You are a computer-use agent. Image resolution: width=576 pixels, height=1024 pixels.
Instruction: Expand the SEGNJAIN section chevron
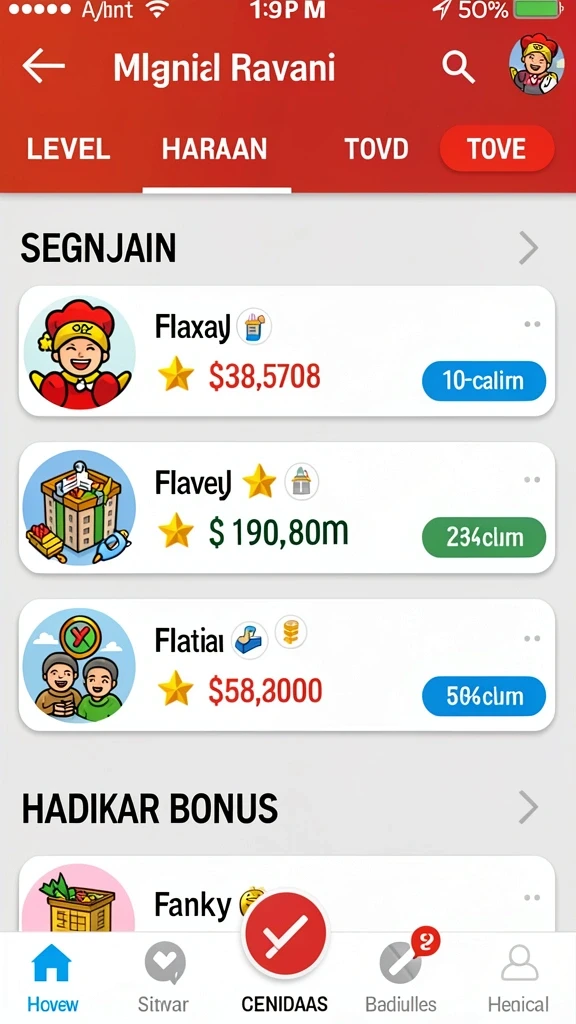[x=528, y=248]
